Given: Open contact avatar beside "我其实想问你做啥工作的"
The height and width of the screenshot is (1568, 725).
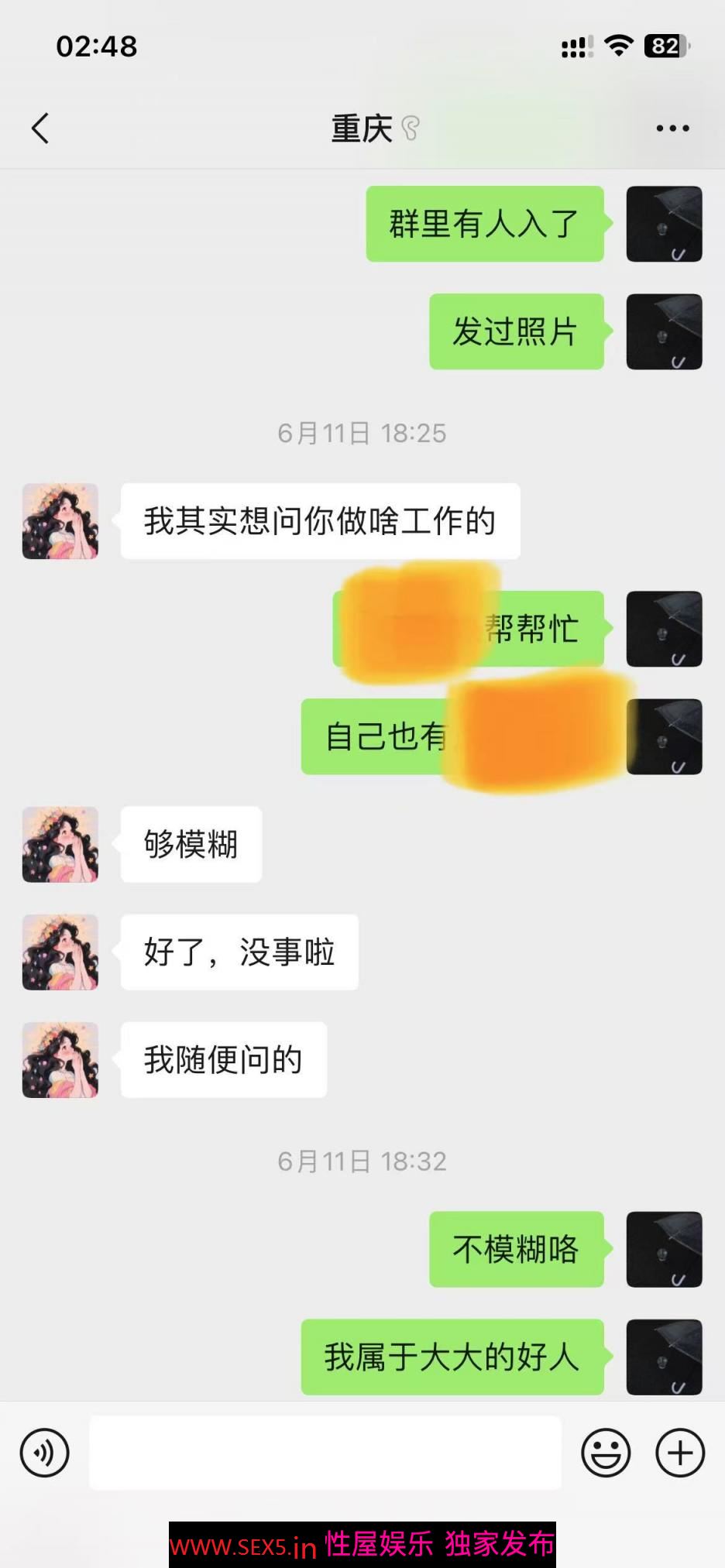Looking at the screenshot, I should 60,521.
